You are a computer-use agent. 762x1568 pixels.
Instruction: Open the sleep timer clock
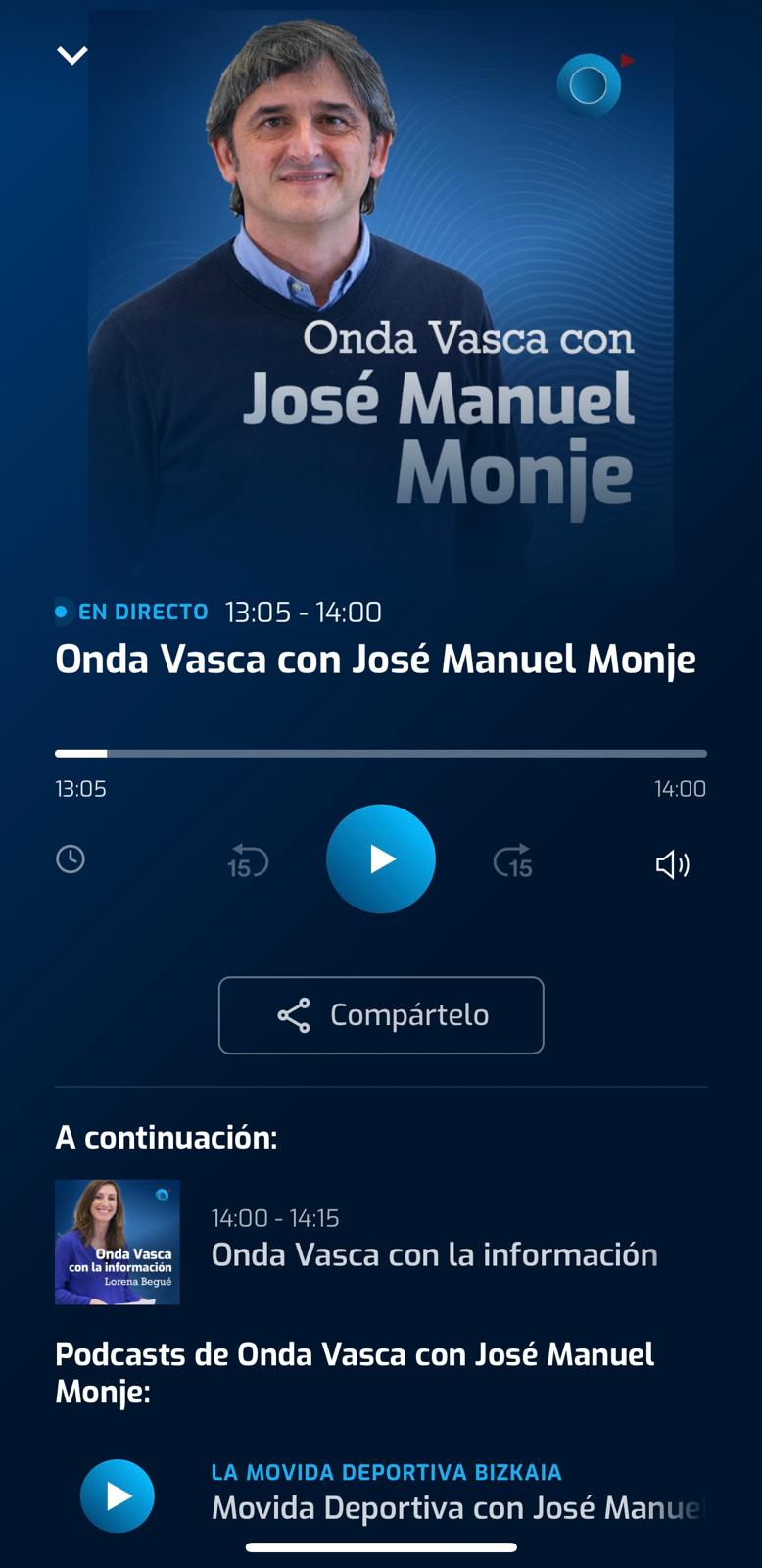point(71,859)
